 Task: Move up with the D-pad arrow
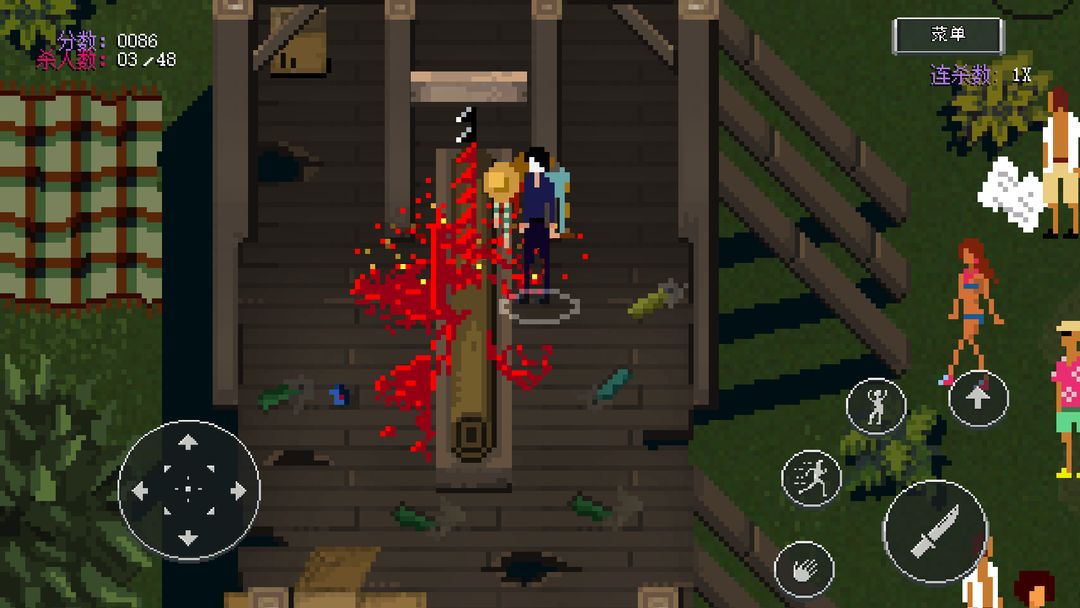[x=188, y=442]
